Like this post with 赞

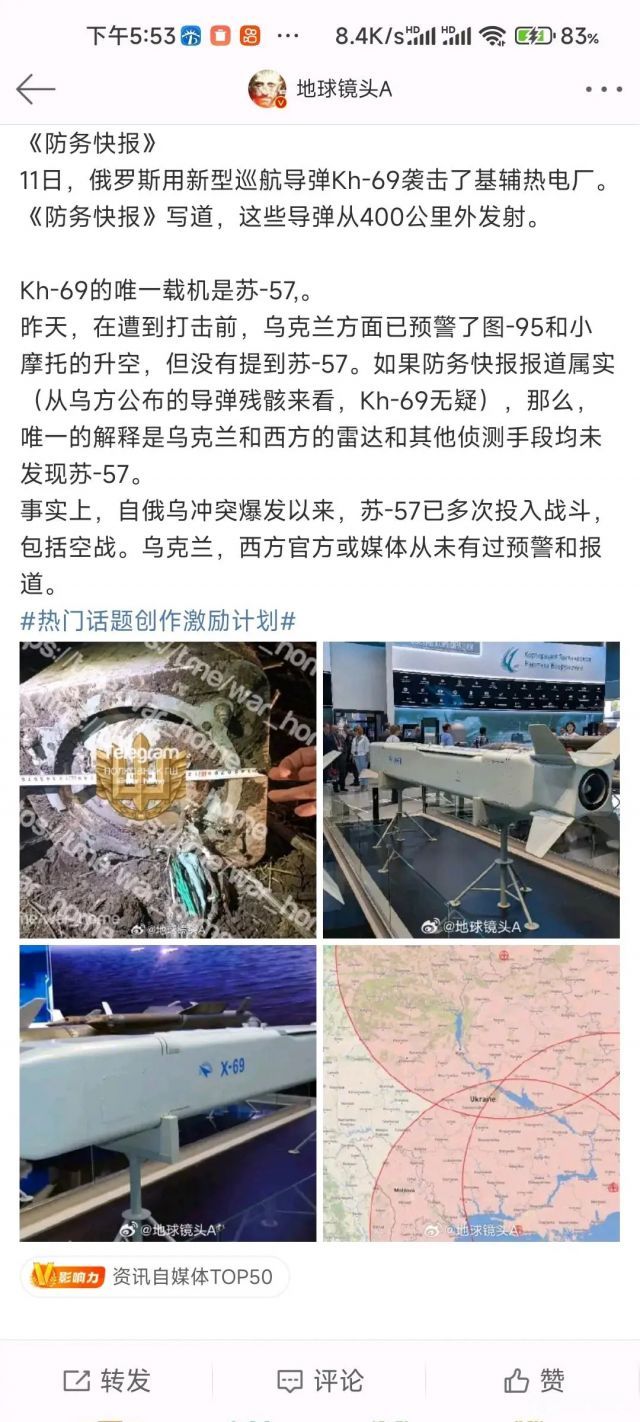(534, 1381)
